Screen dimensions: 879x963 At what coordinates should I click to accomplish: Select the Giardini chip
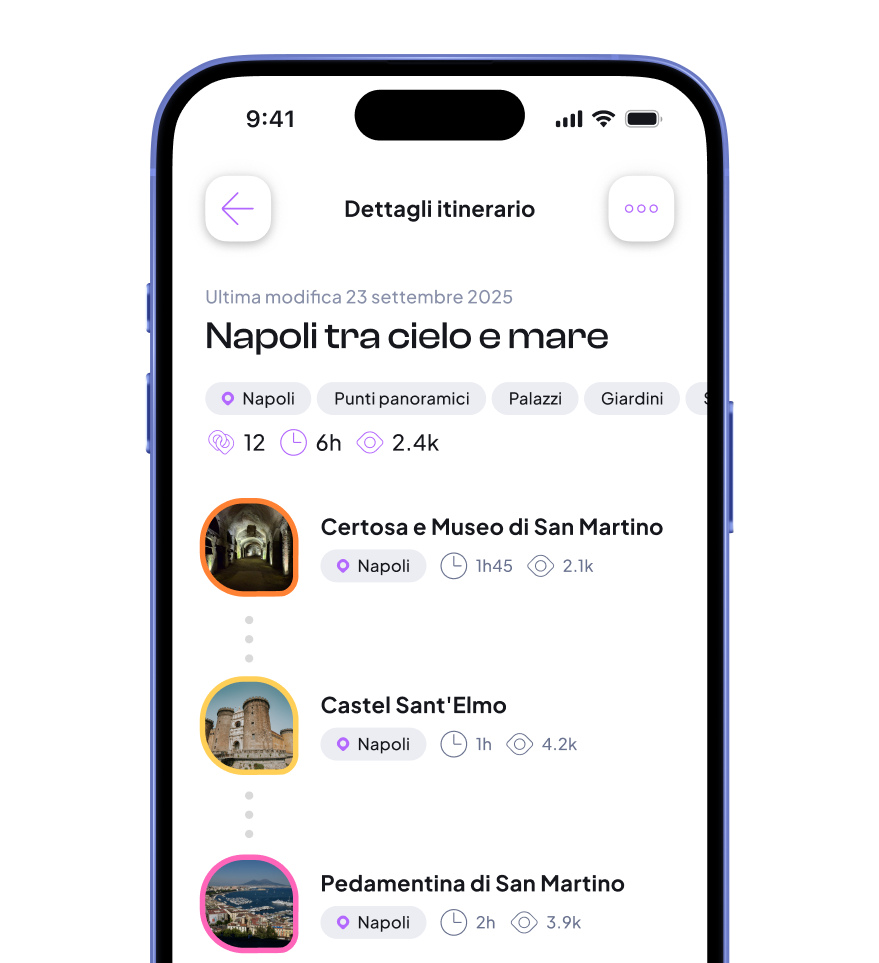pyautogui.click(x=631, y=398)
